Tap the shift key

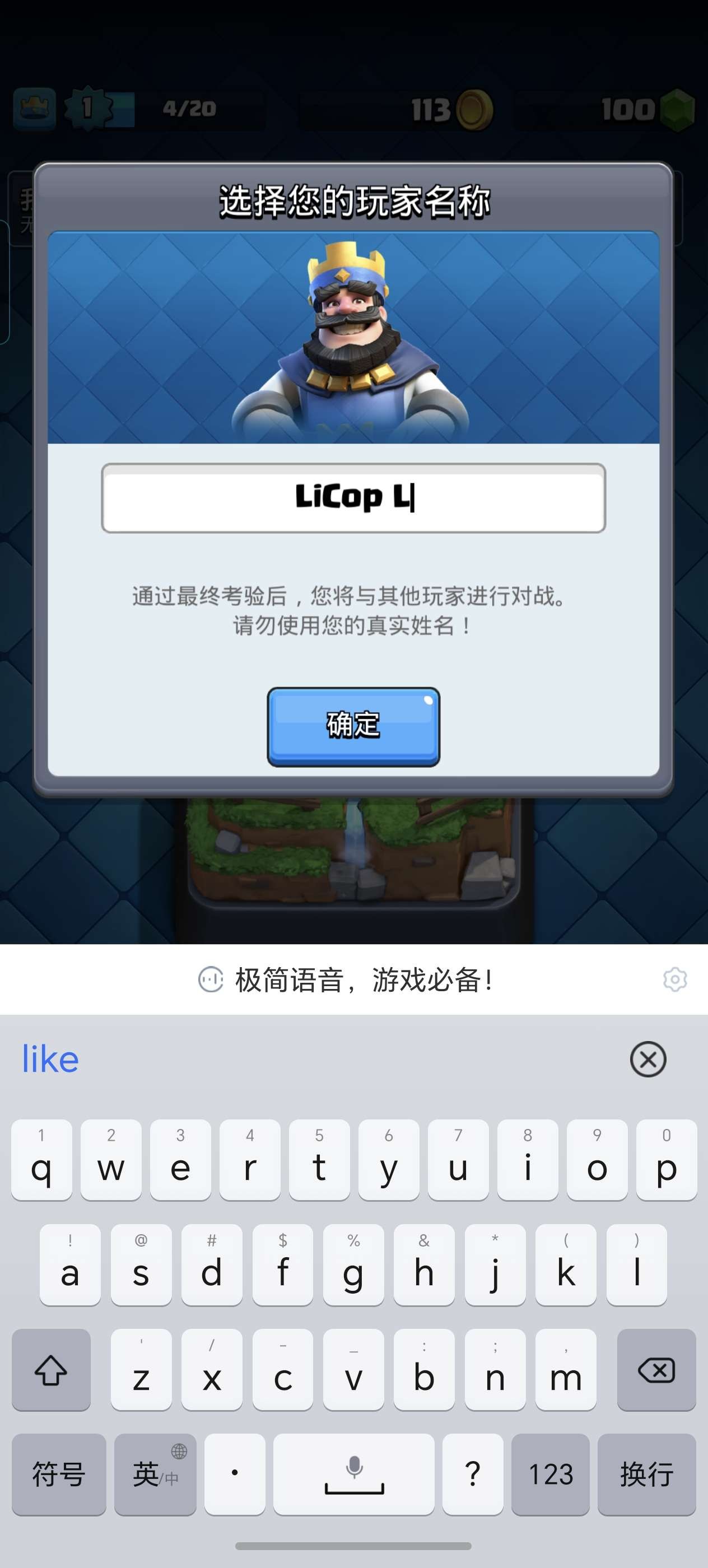[x=51, y=1370]
